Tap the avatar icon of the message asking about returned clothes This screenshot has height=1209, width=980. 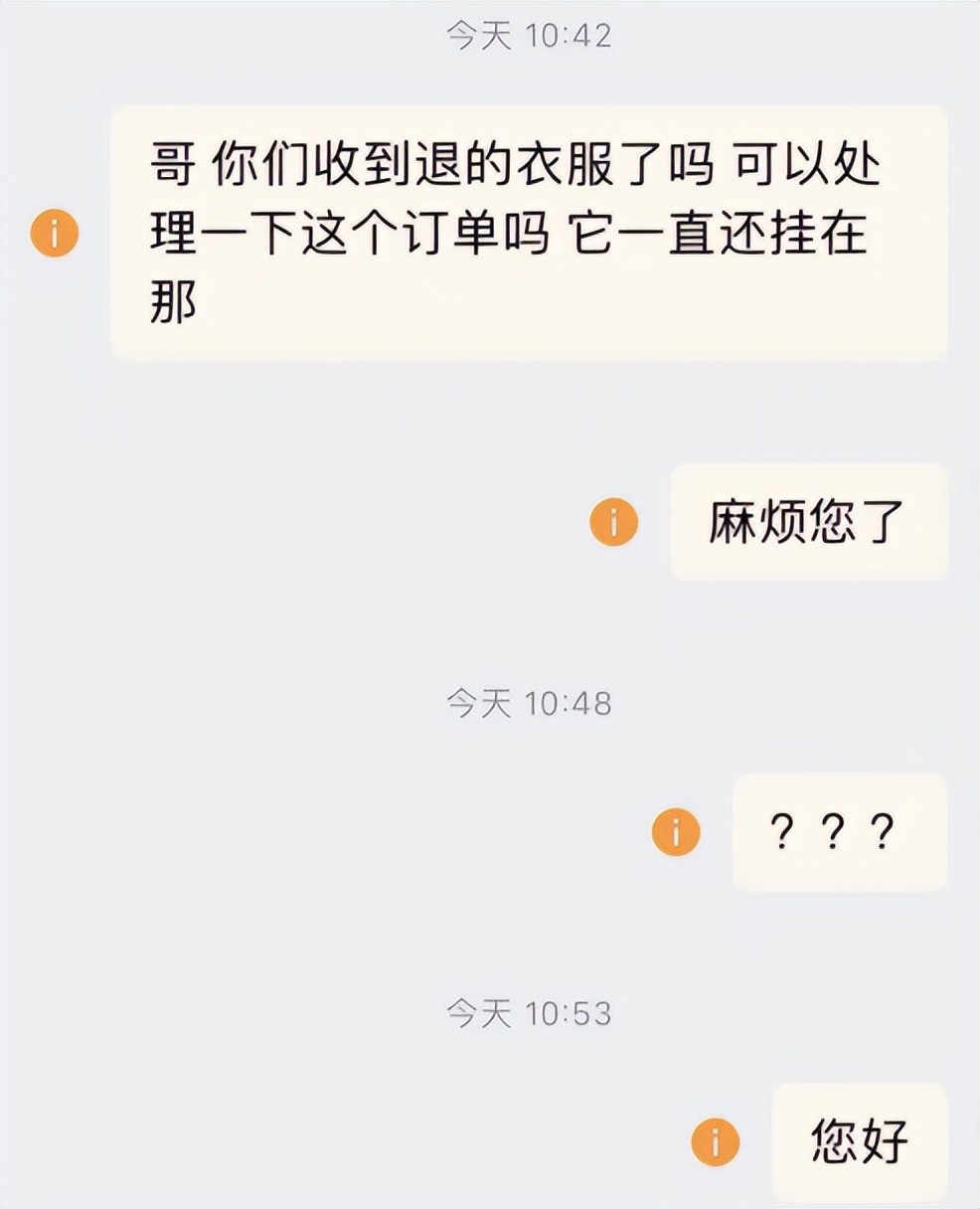(x=55, y=233)
